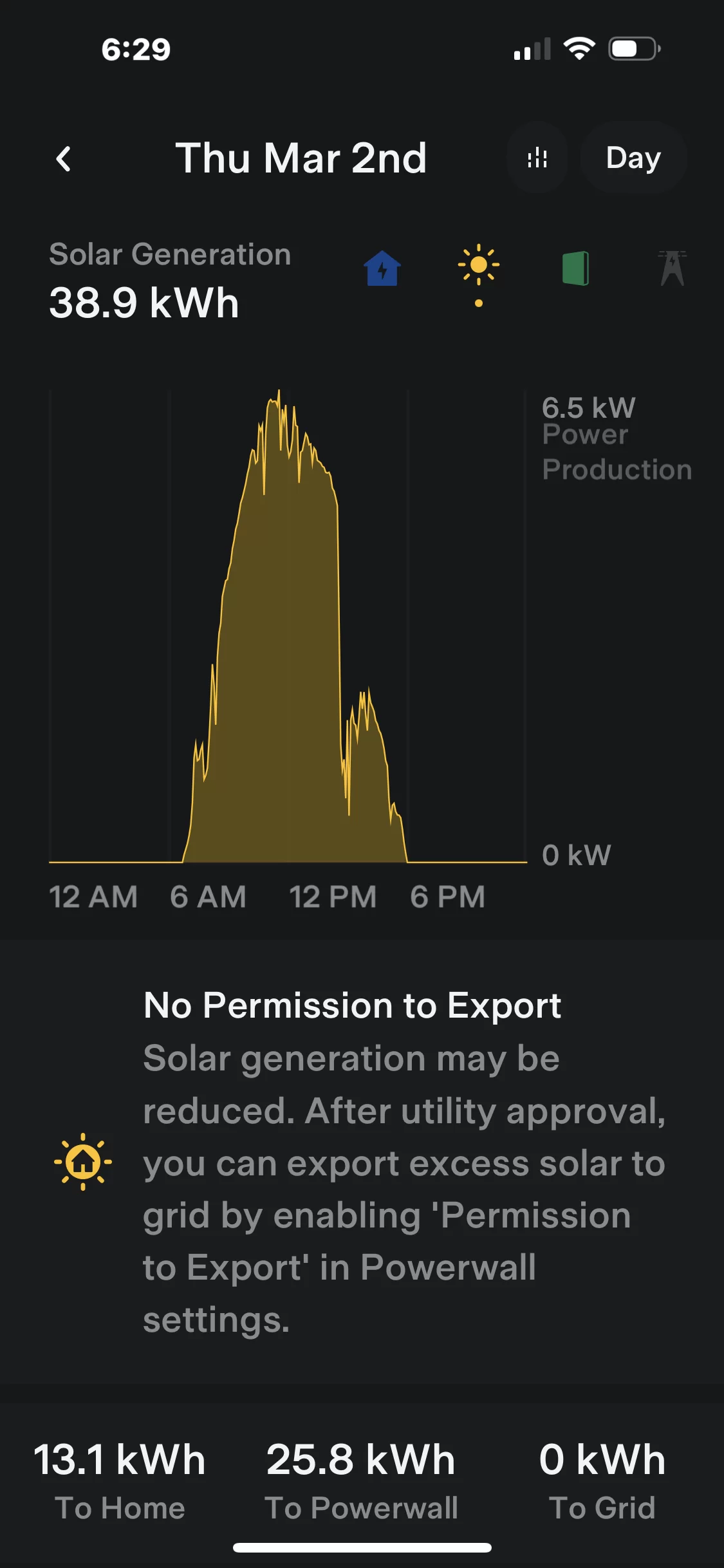724x1568 pixels.
Task: Select the Solar sun icon view
Action: (479, 265)
